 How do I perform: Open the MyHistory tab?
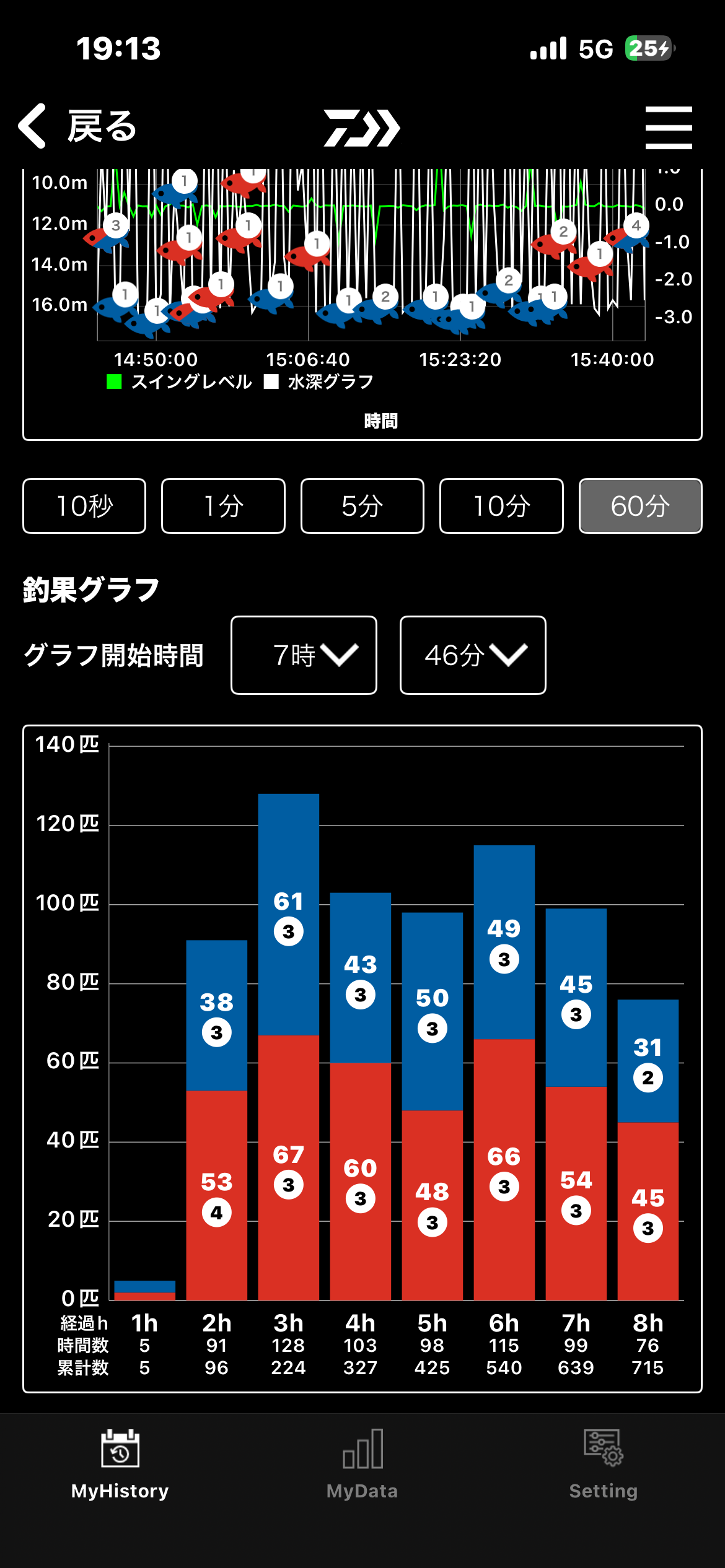click(120, 1465)
